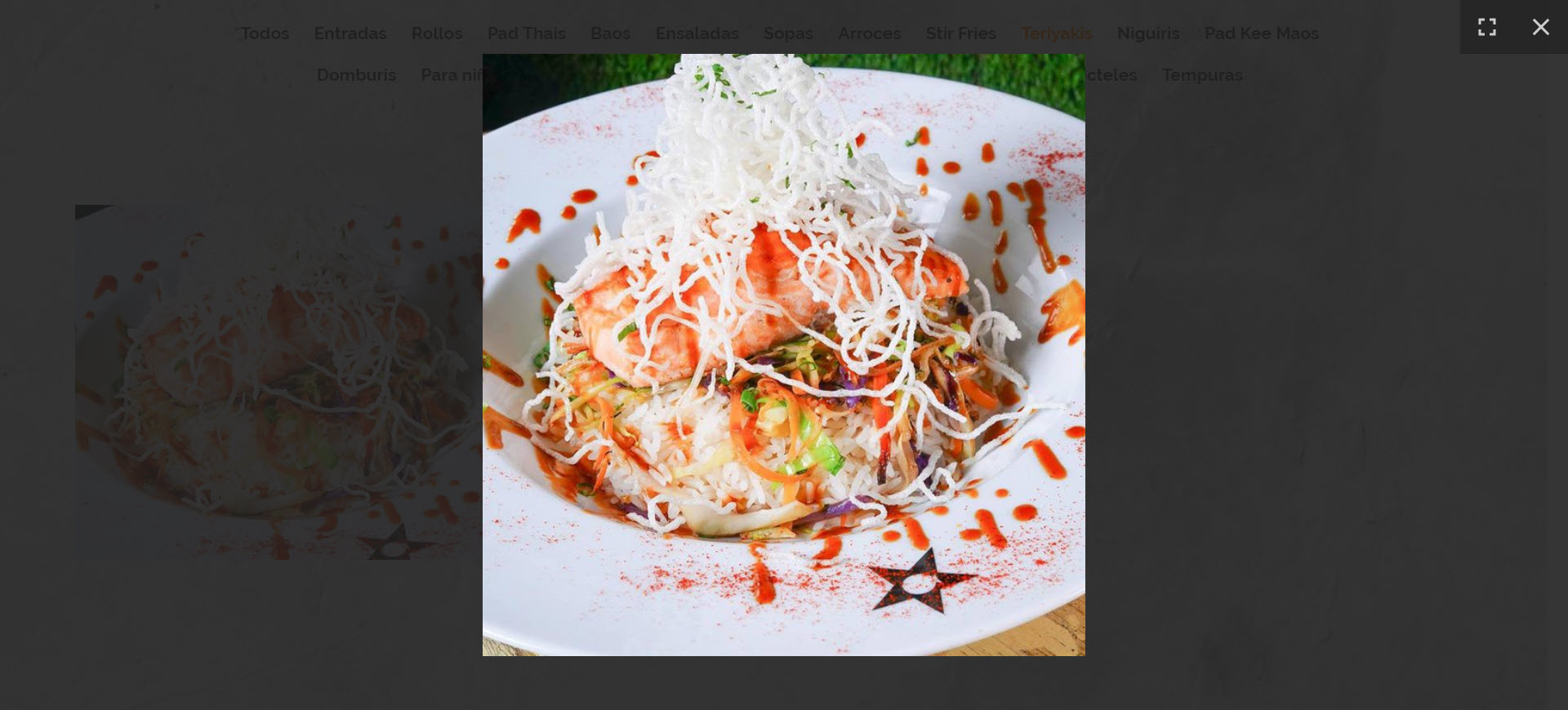Toggle fullscreen mode for the photo
The width and height of the screenshot is (1568, 710).
[x=1487, y=27]
